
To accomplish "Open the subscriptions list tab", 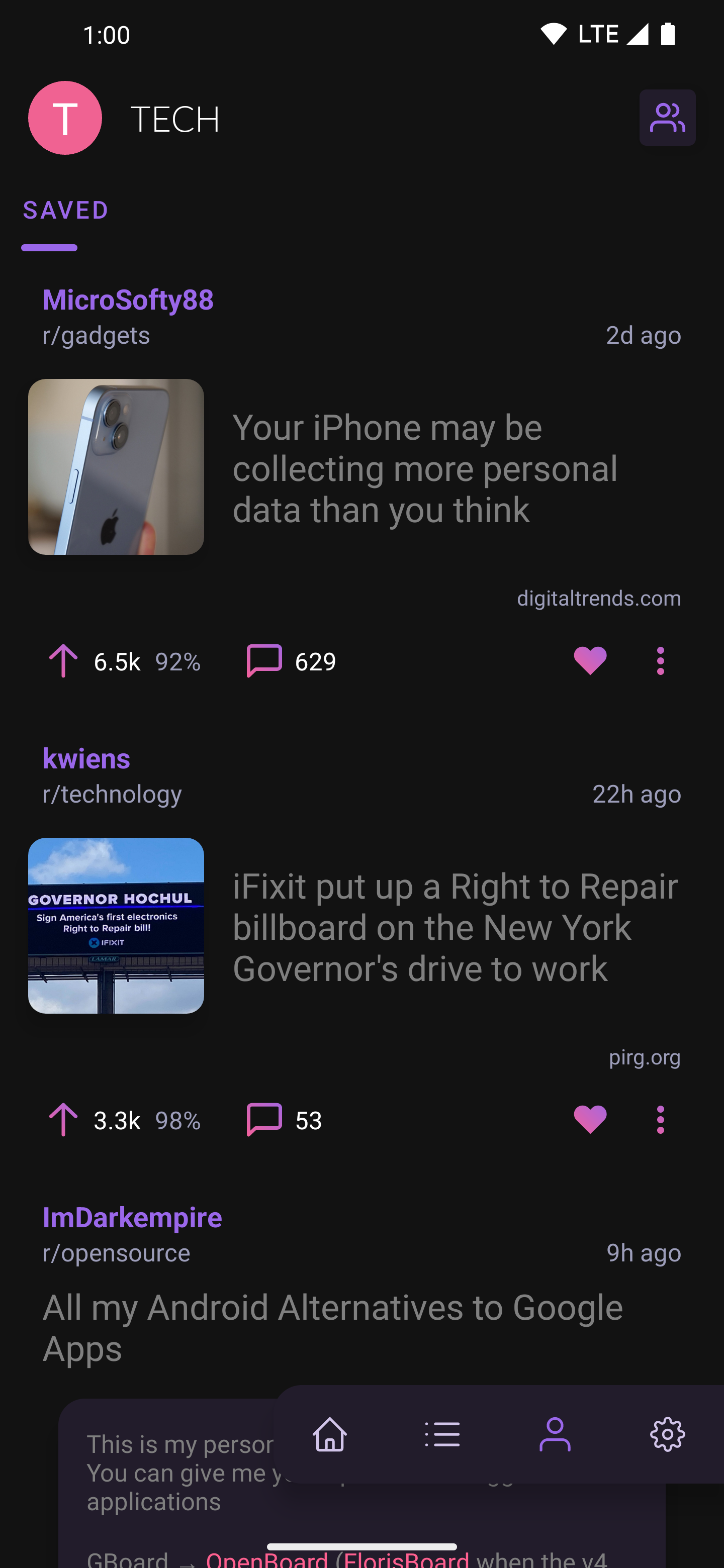I will pyautogui.click(x=442, y=1434).
